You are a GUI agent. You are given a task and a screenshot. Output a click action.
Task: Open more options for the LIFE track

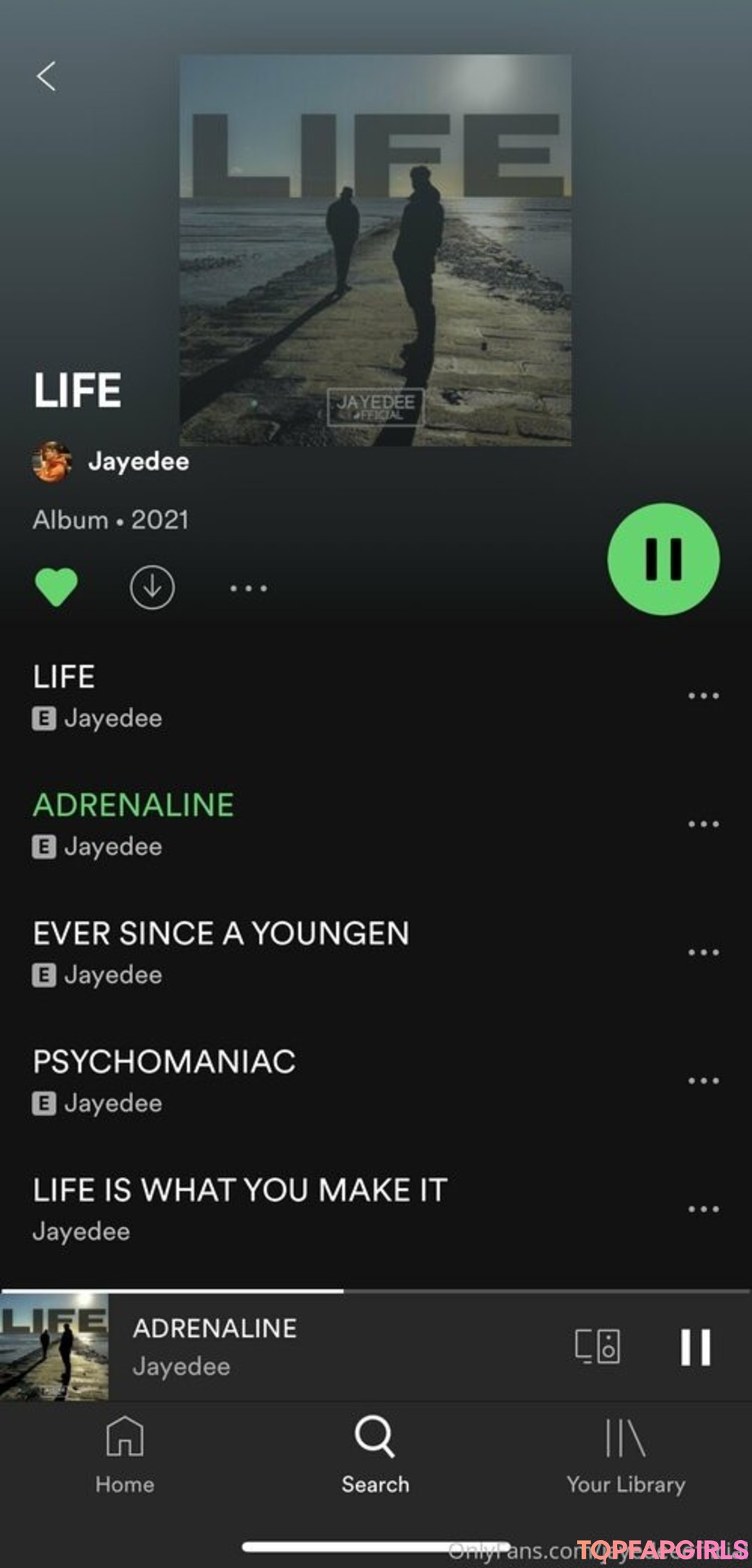[x=703, y=695]
